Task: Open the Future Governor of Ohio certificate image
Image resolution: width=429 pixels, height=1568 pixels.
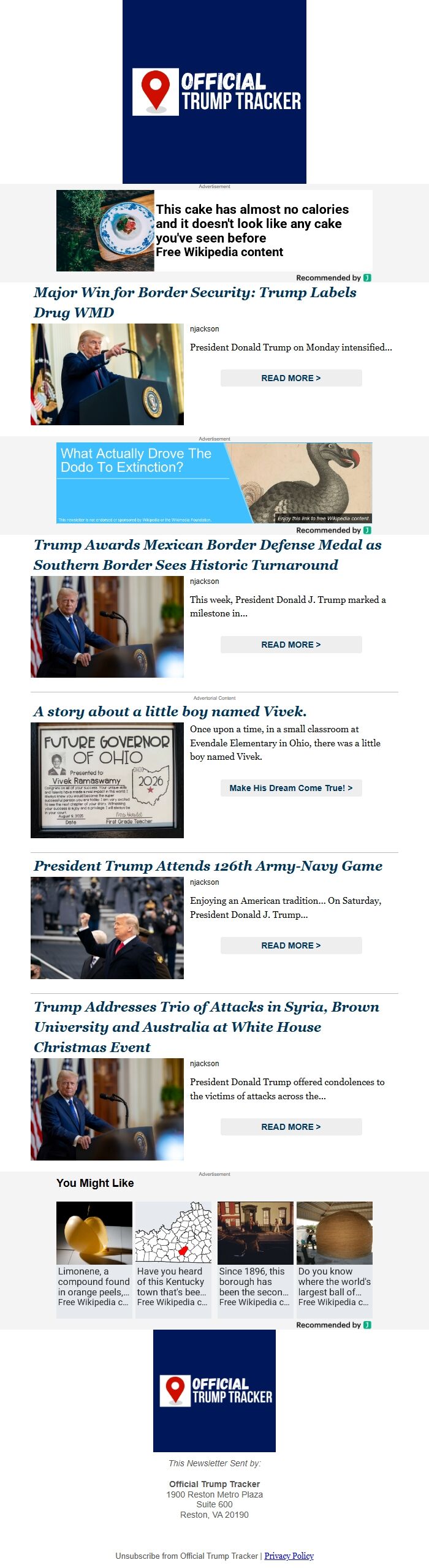Action: coord(107,780)
